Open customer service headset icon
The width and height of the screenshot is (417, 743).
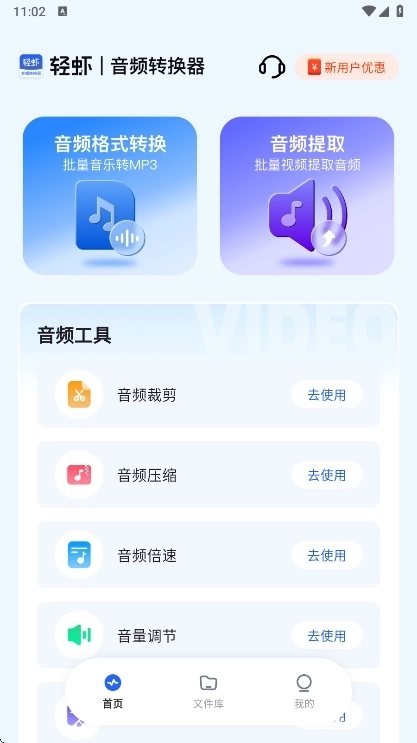272,67
